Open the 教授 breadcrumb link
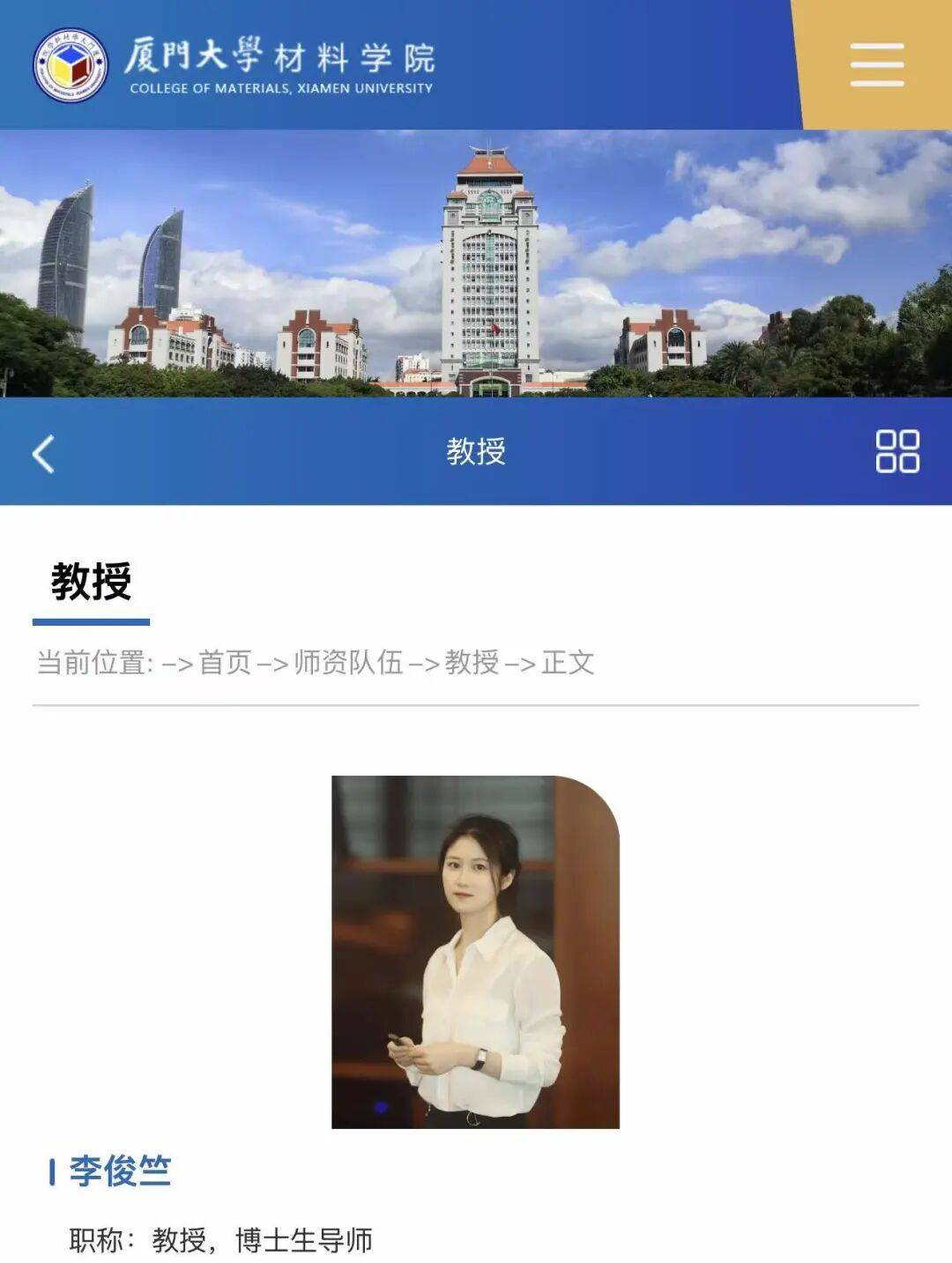 point(472,662)
